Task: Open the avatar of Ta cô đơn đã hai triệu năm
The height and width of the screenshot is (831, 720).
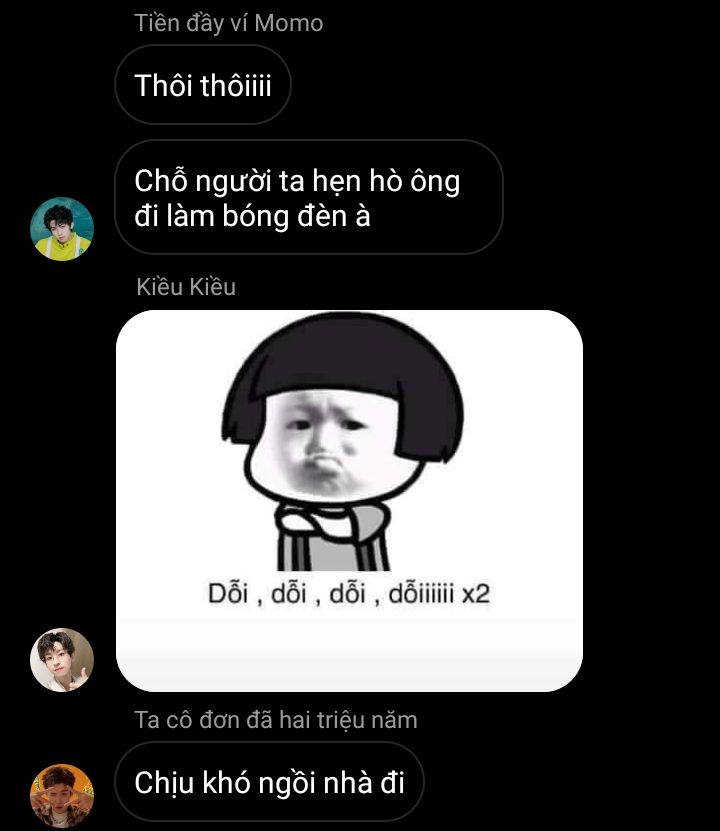Action: pos(62,795)
